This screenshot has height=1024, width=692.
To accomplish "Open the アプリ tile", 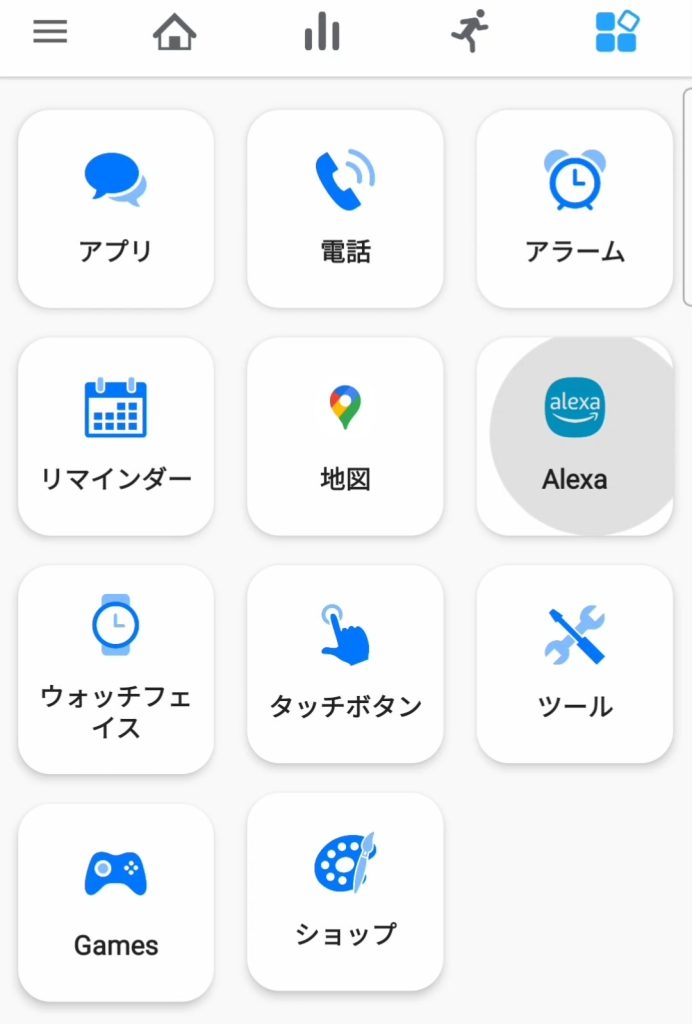I will click(x=116, y=208).
